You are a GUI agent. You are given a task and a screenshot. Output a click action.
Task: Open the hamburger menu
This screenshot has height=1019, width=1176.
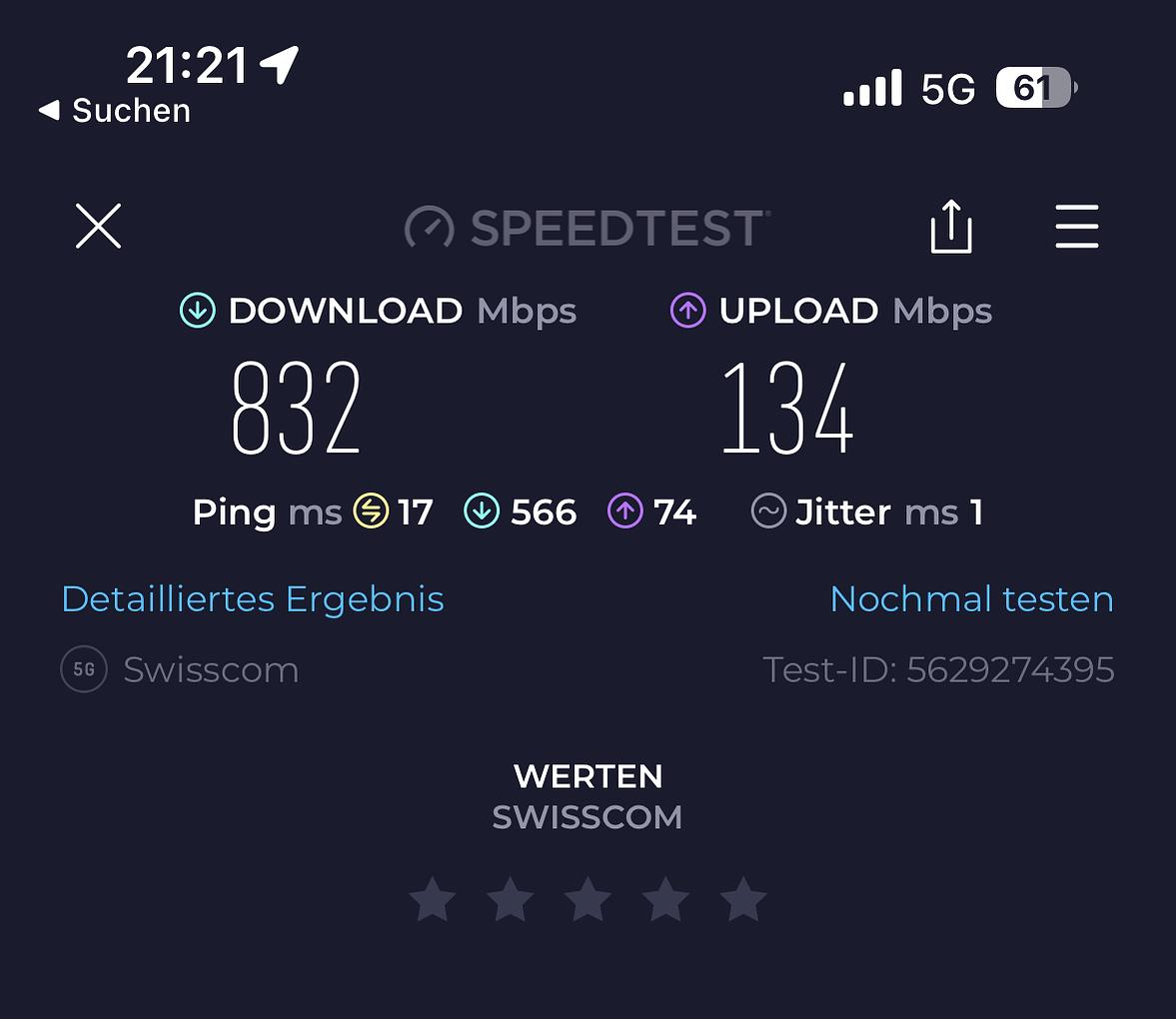coord(1076,227)
